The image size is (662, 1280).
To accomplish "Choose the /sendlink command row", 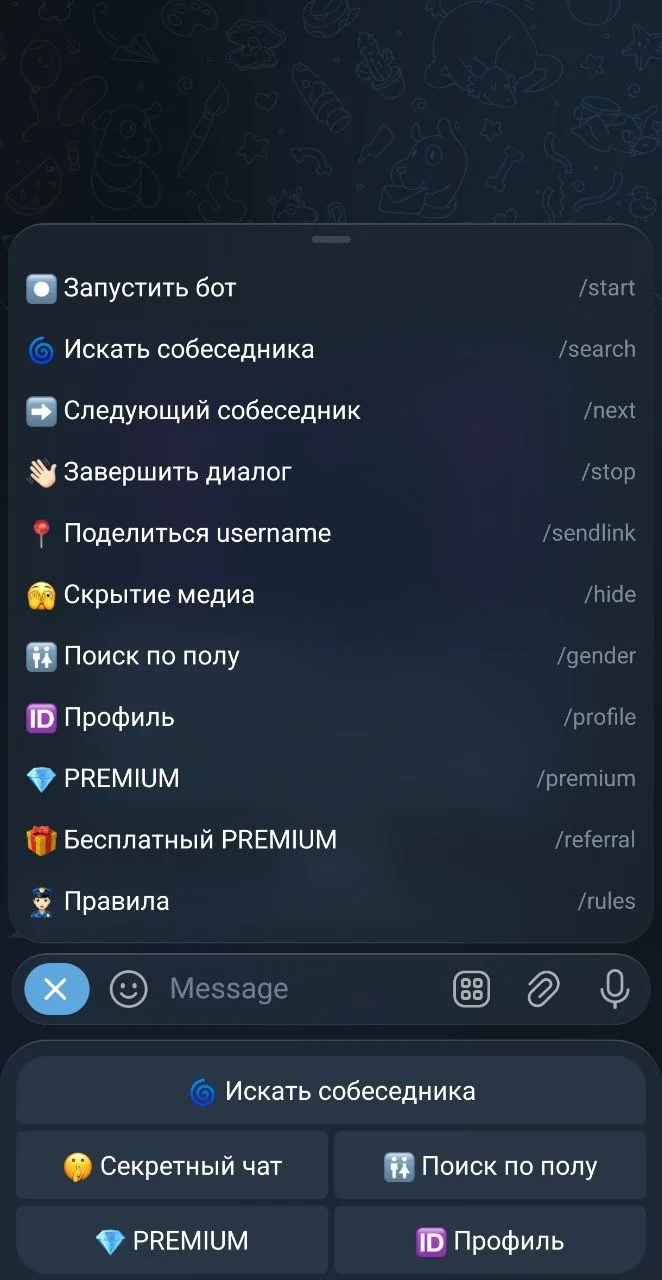I will [331, 533].
